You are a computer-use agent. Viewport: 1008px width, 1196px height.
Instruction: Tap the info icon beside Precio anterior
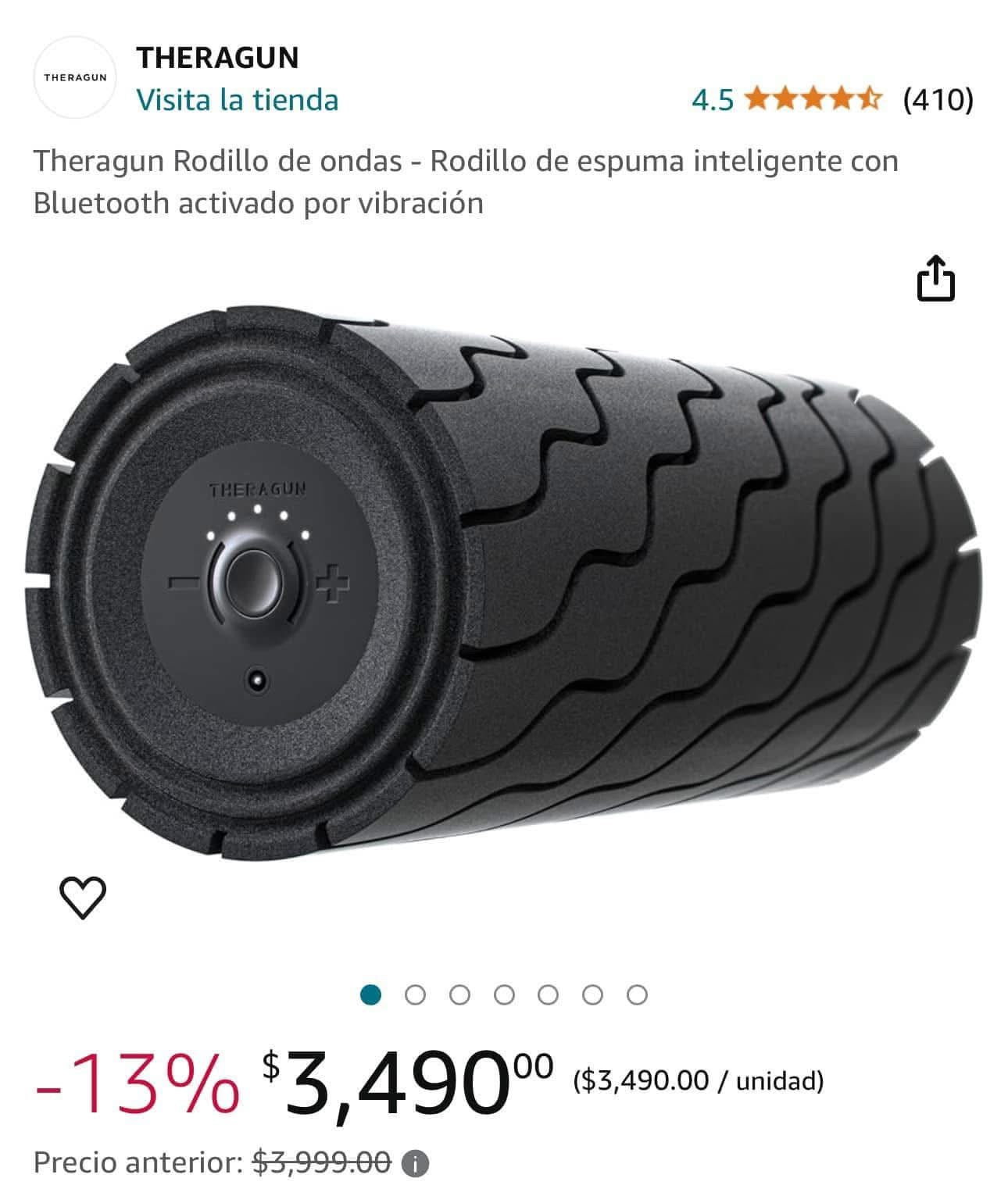coord(415,1165)
